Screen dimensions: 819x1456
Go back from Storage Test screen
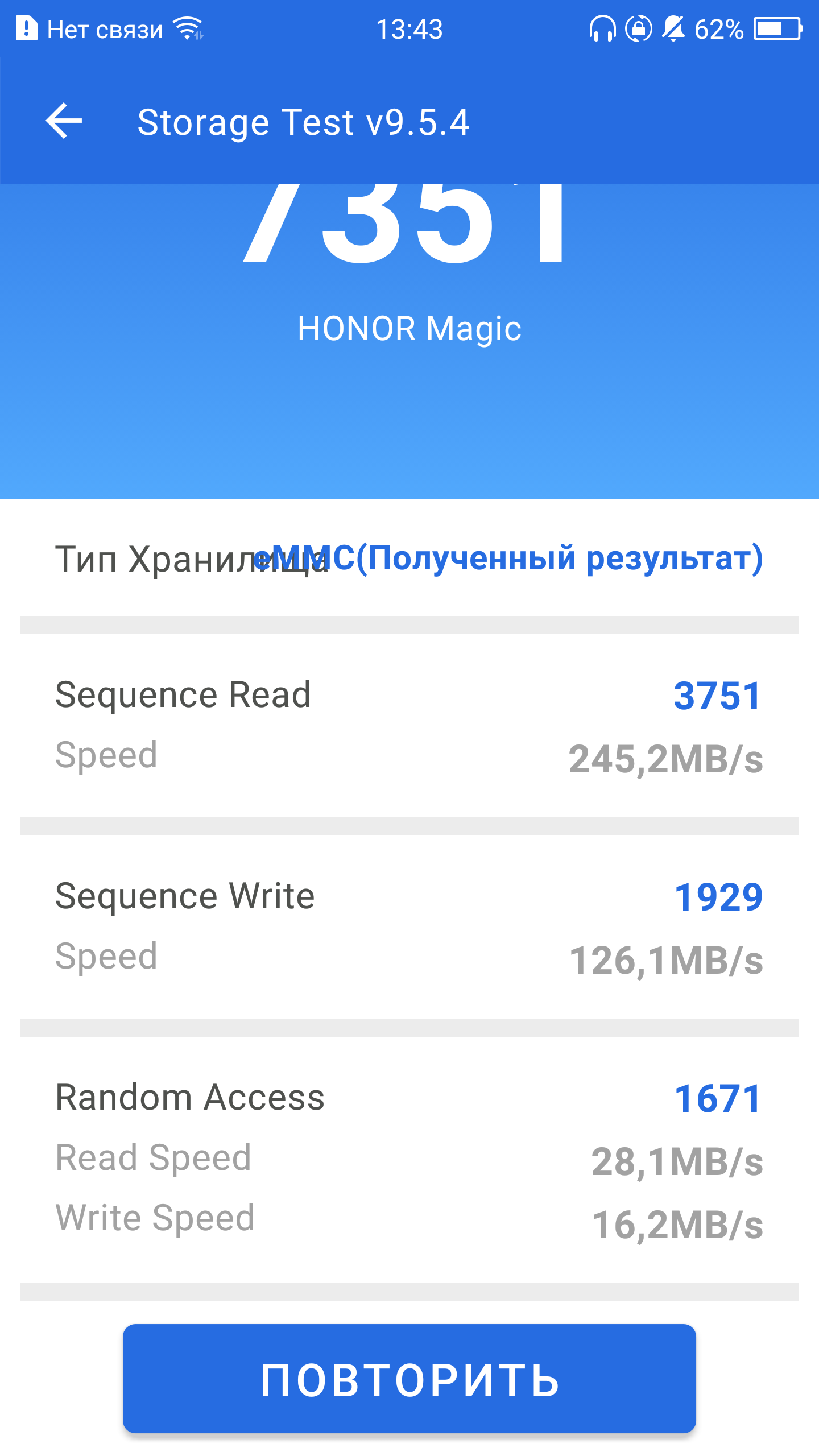64,121
